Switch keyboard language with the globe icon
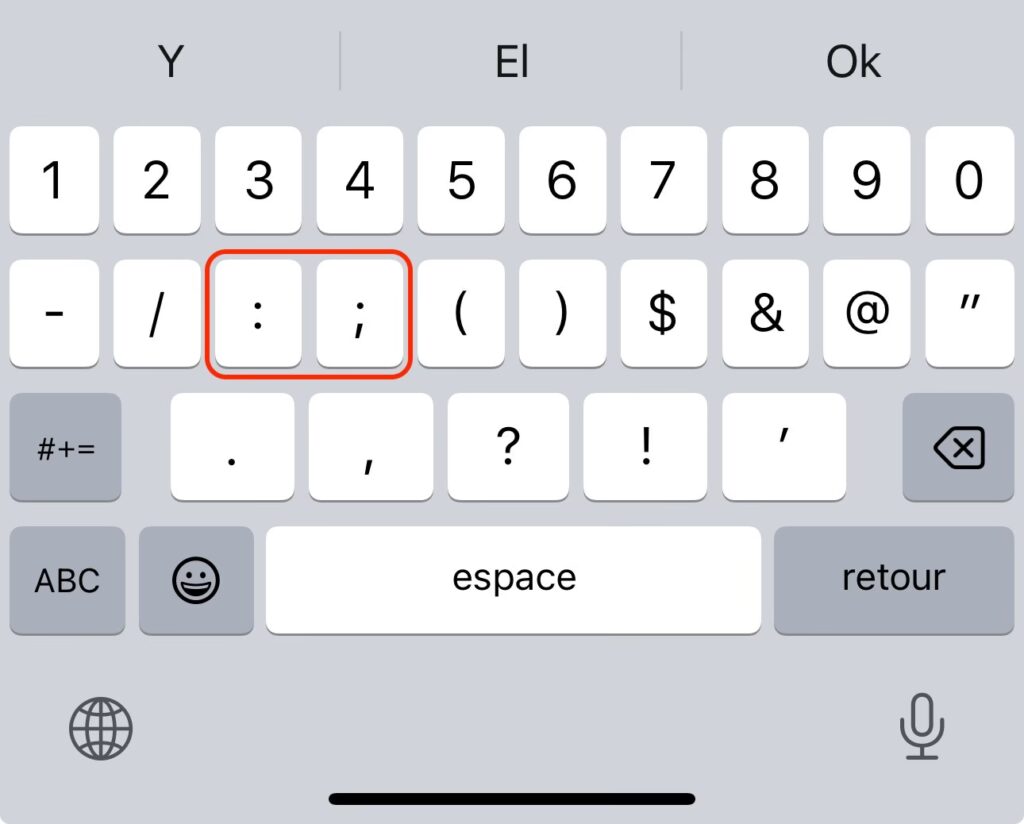Screen dimensions: 1024x824 click(x=100, y=728)
